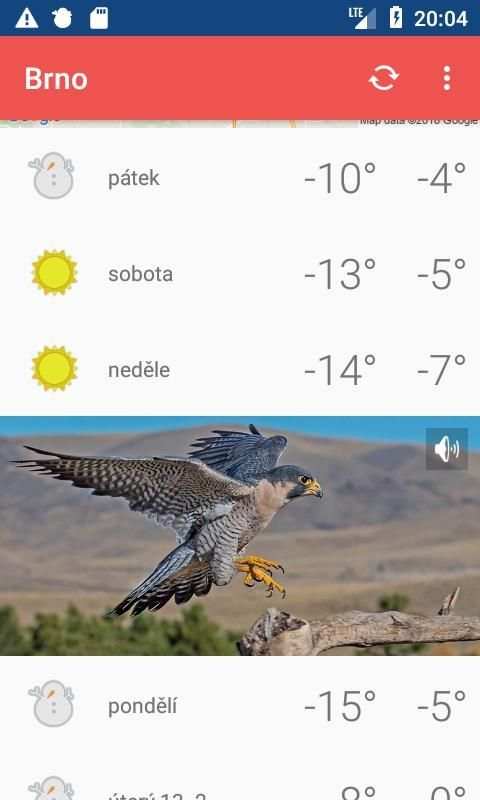This screenshot has height=800, width=480.
Task: Open the falcon advertisement banner
Action: pos(240,536)
